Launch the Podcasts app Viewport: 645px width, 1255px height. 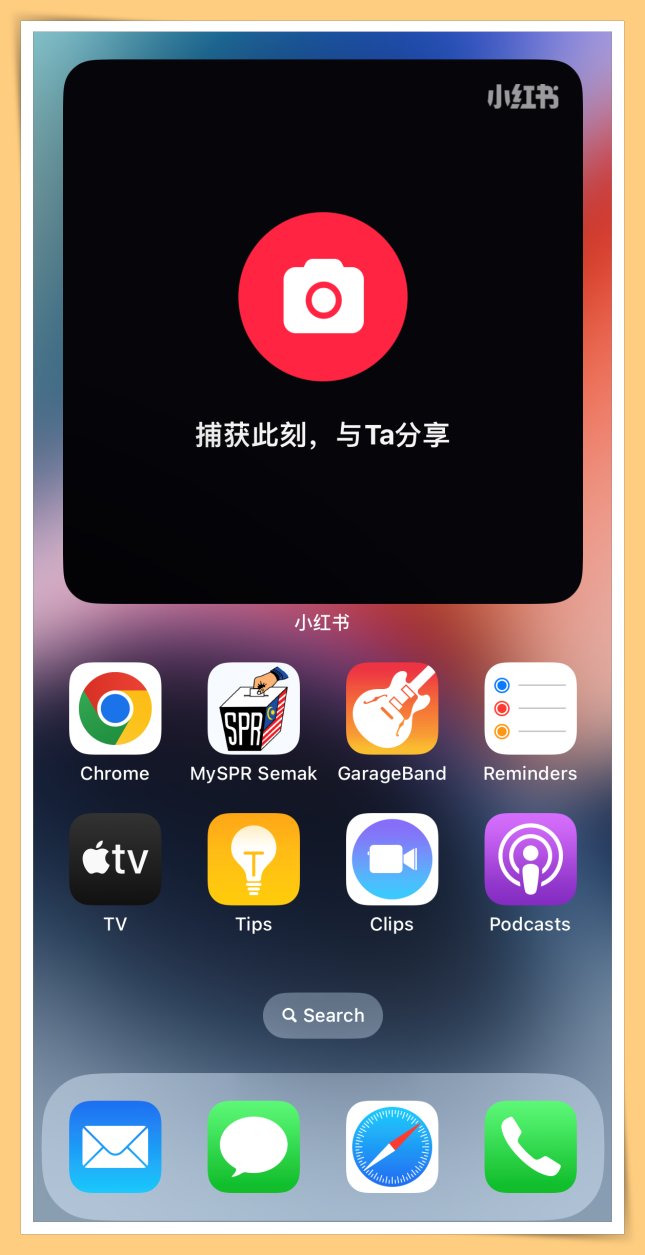(x=530, y=860)
